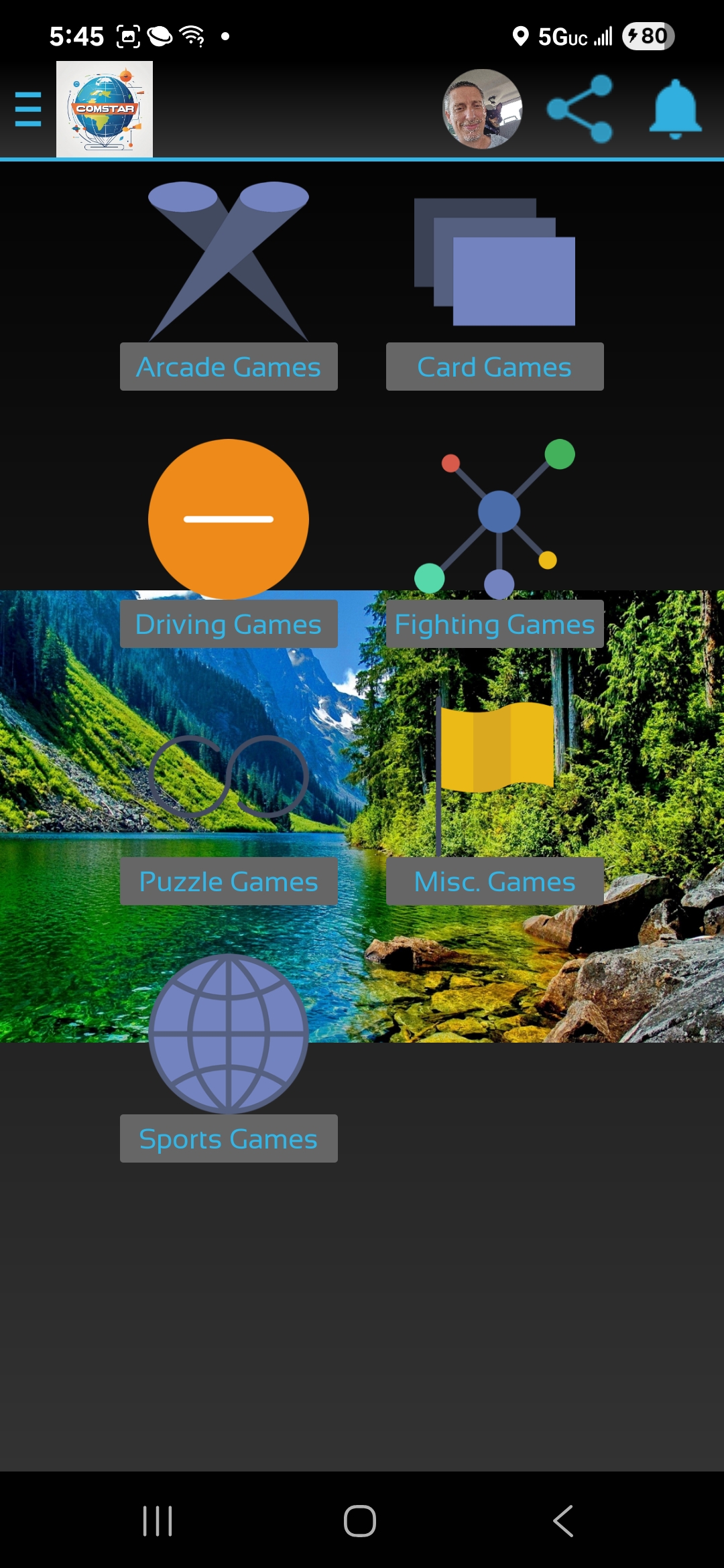Open the Sports Games category
Image resolution: width=724 pixels, height=1568 pixels.
point(229,1138)
